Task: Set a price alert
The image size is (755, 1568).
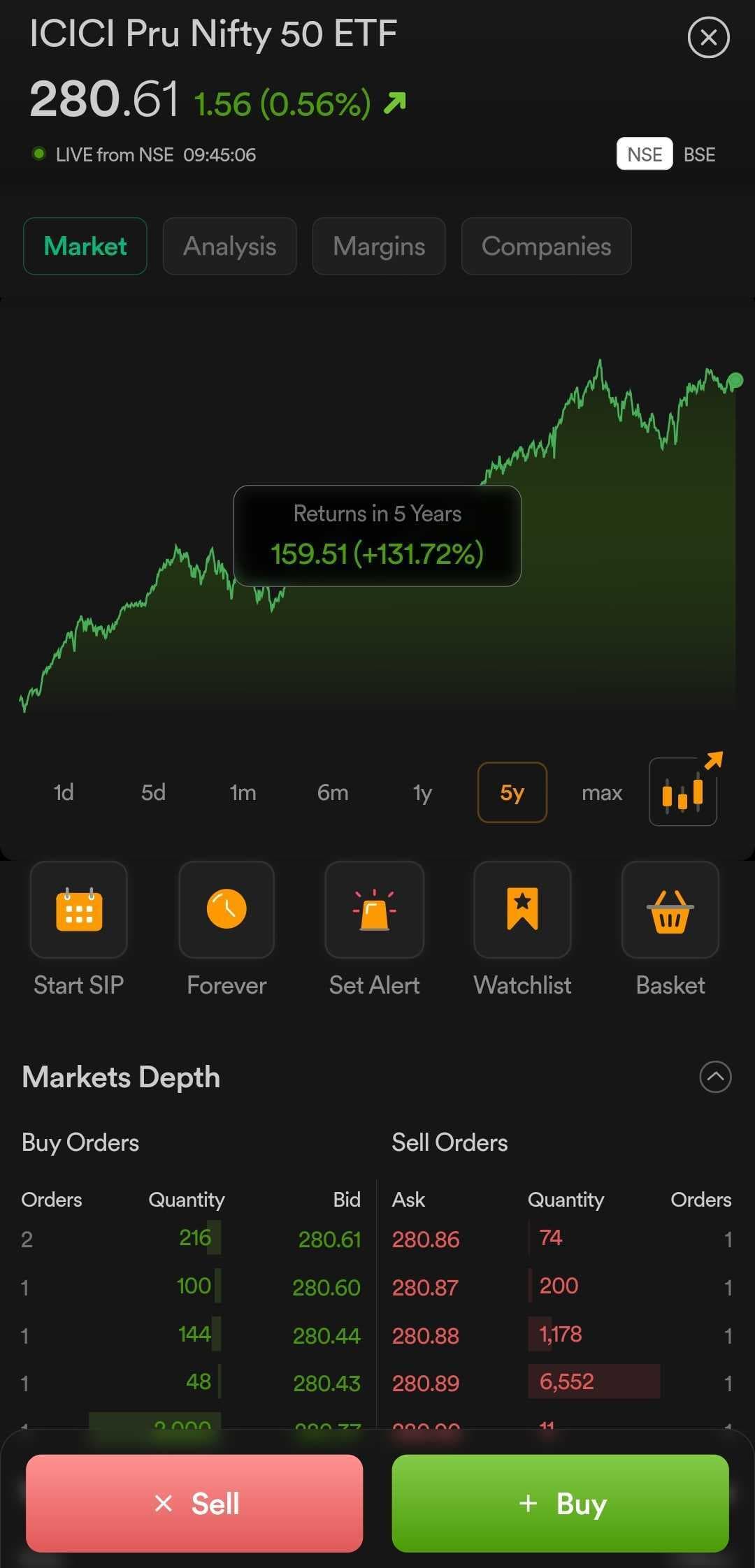Action: tap(375, 910)
